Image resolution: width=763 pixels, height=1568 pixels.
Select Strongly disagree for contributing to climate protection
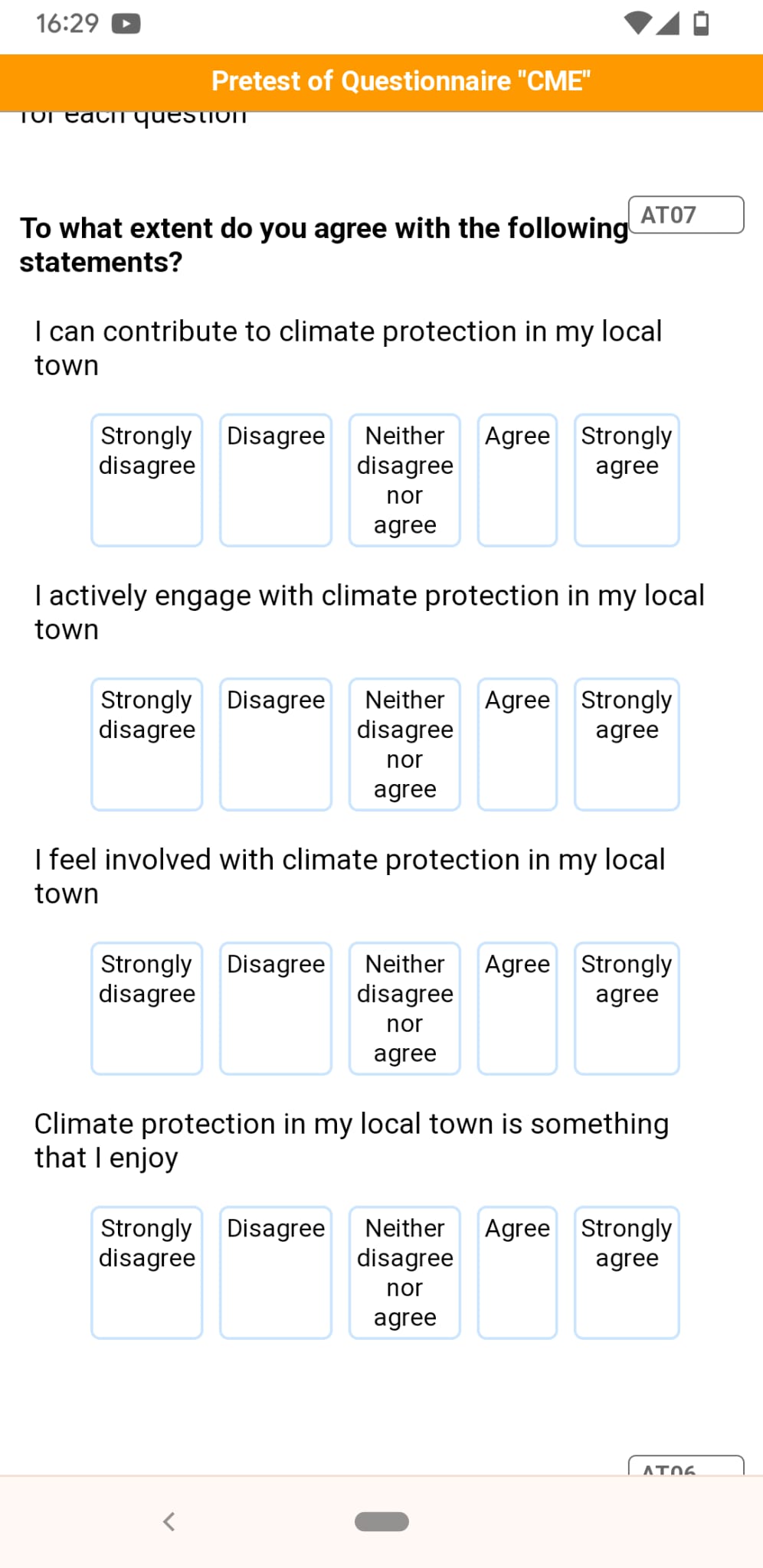click(x=147, y=480)
